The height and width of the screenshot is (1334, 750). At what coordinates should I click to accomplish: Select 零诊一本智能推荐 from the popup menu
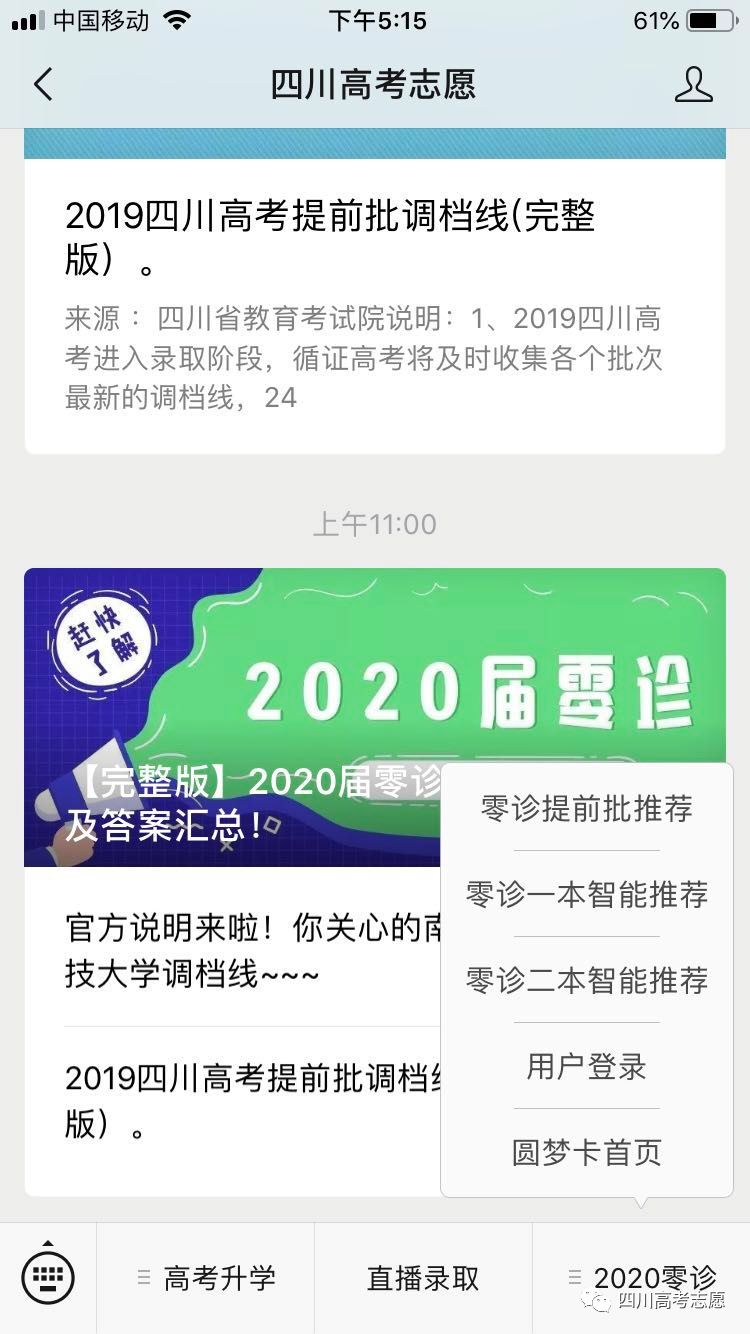click(586, 894)
